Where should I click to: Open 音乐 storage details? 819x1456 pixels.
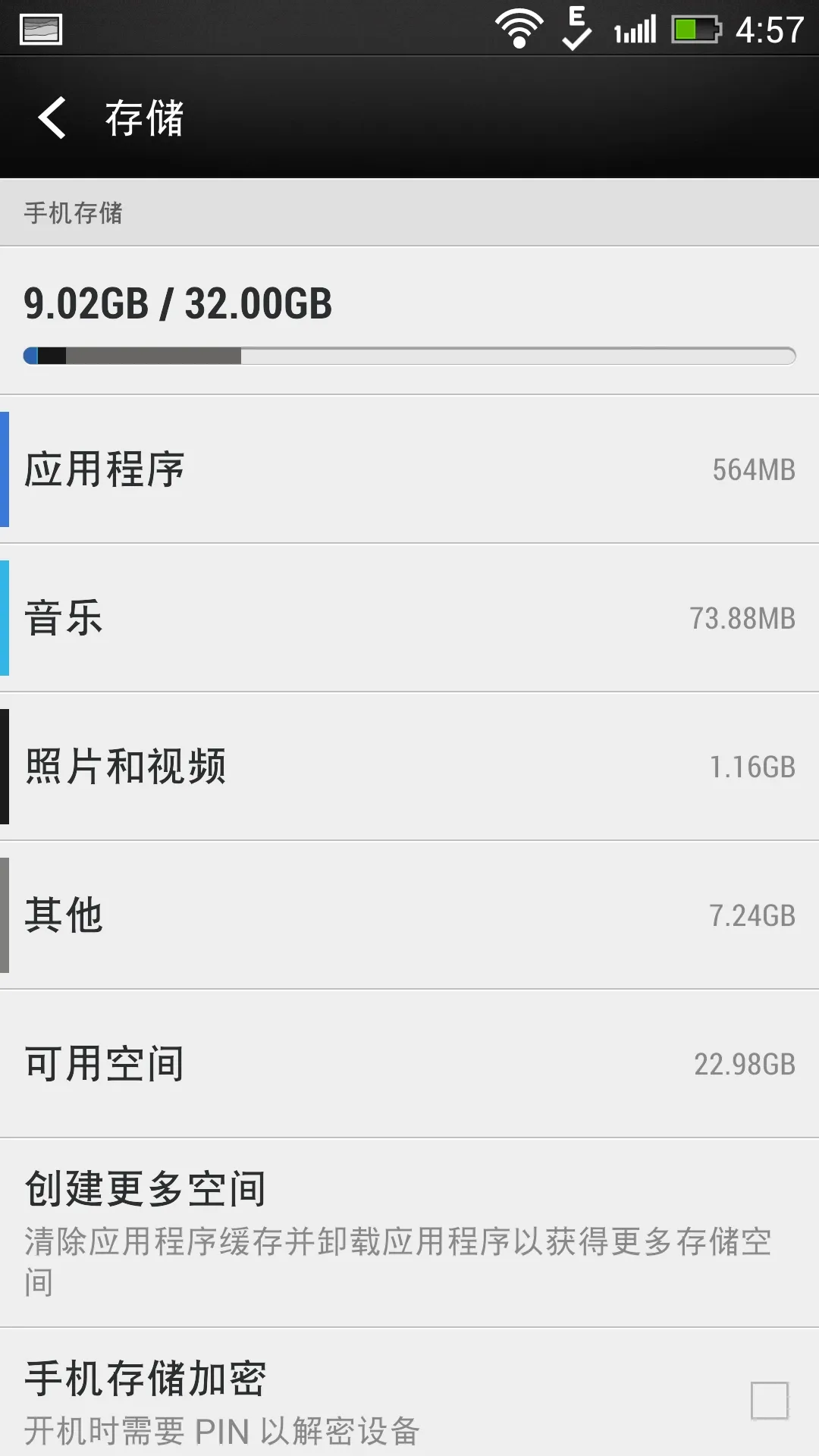tap(409, 618)
